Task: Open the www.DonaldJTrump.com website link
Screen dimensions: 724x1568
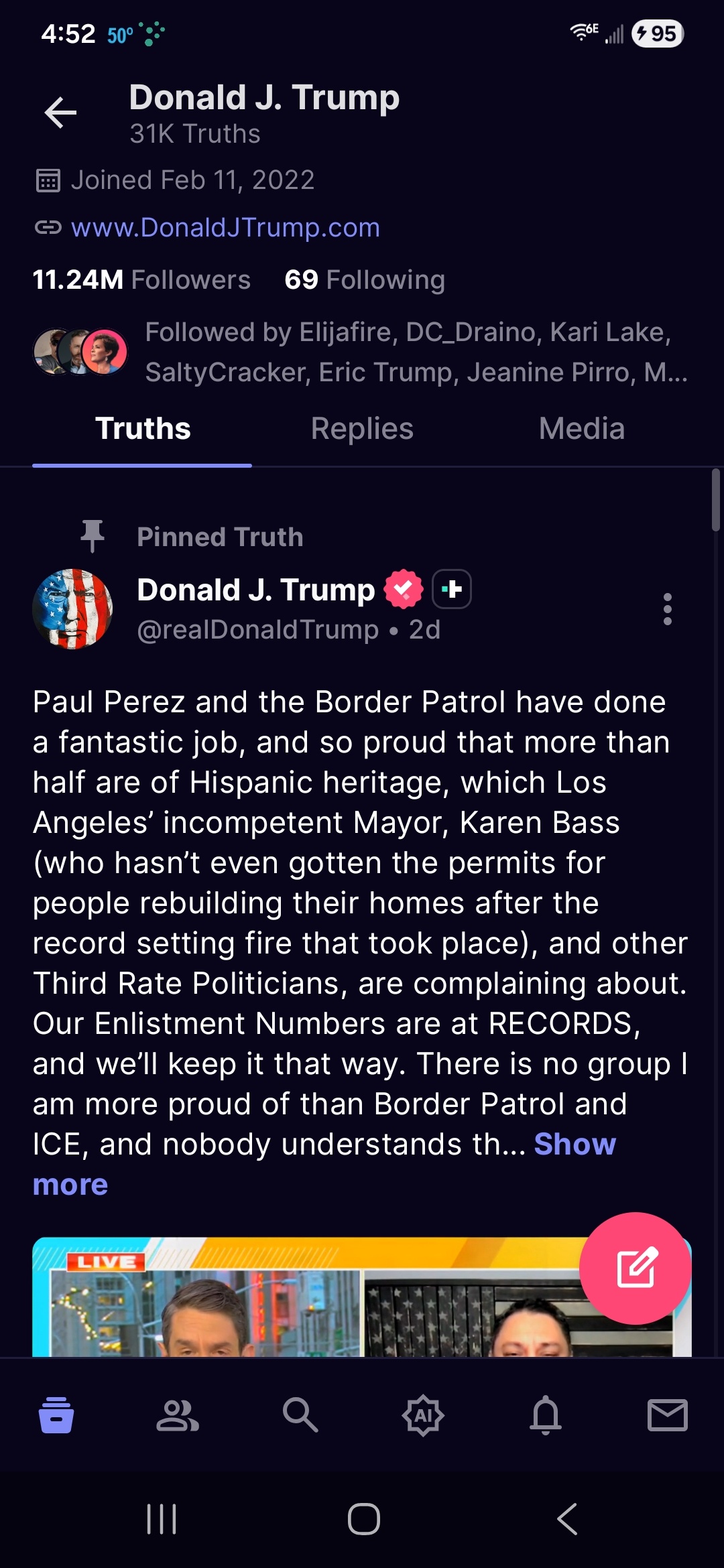Action: (x=225, y=228)
